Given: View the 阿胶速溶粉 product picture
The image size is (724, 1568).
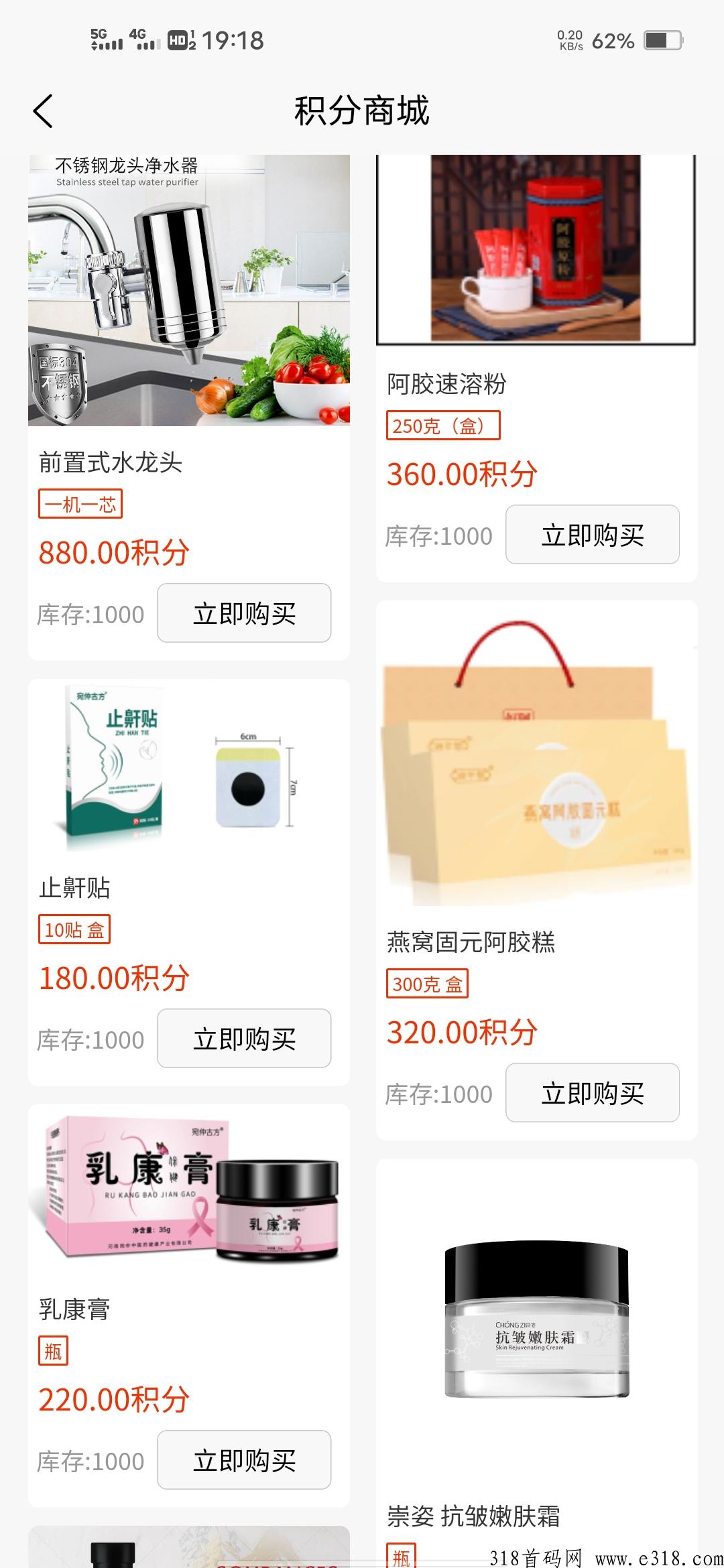Looking at the screenshot, I should 536,250.
